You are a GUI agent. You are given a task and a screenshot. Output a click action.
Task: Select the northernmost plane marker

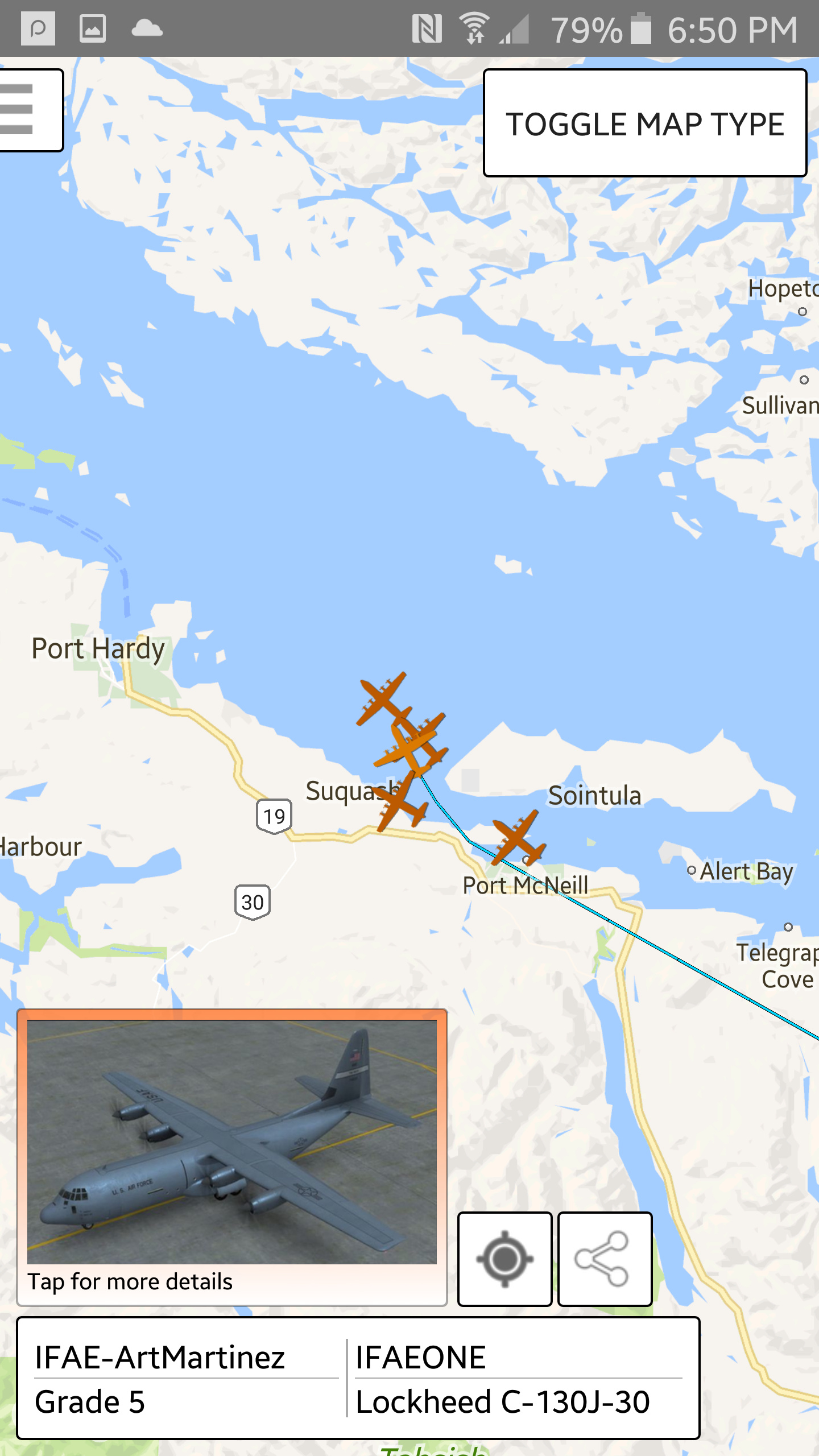click(x=382, y=697)
